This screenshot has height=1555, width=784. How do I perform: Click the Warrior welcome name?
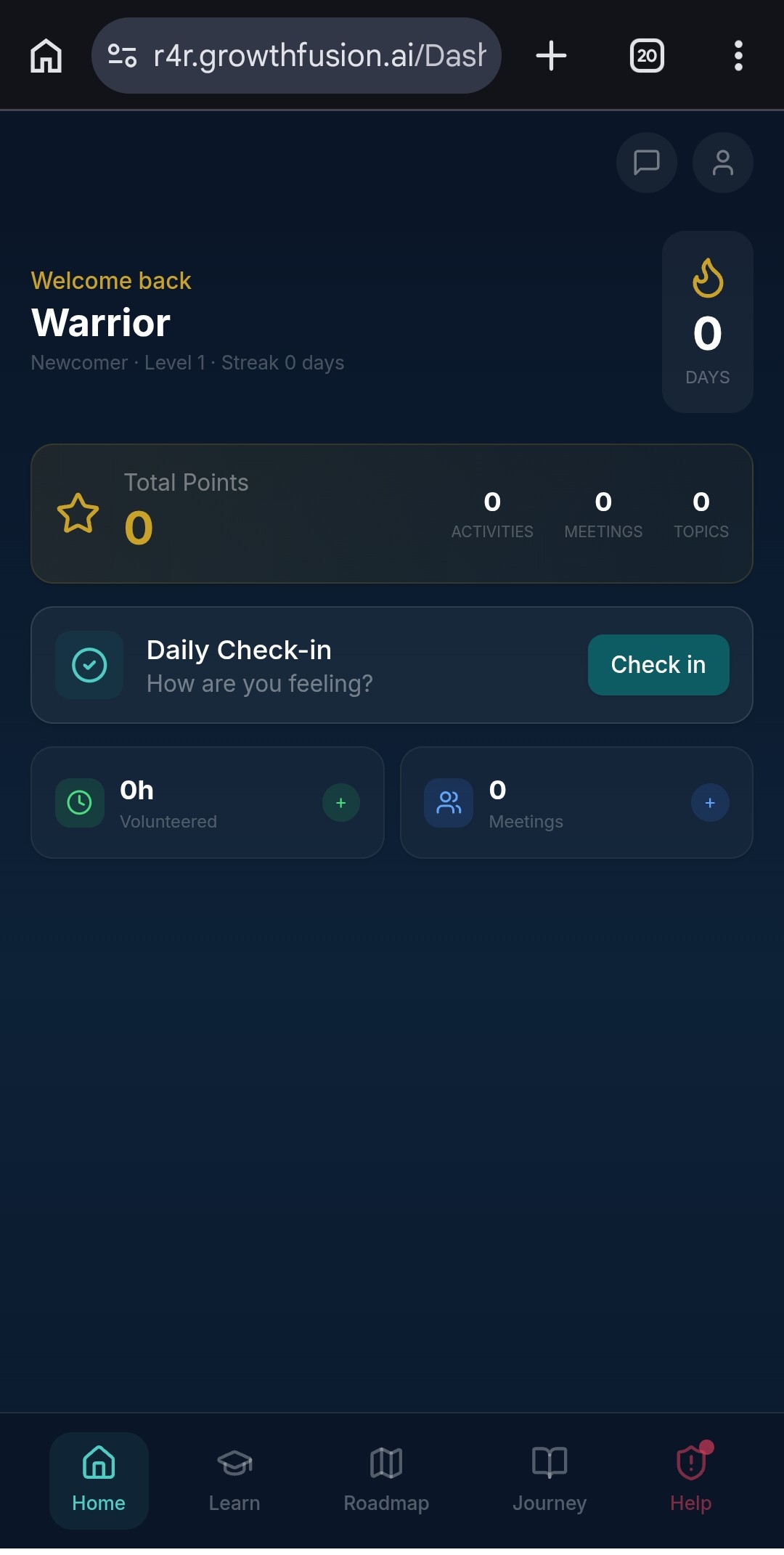(x=100, y=323)
